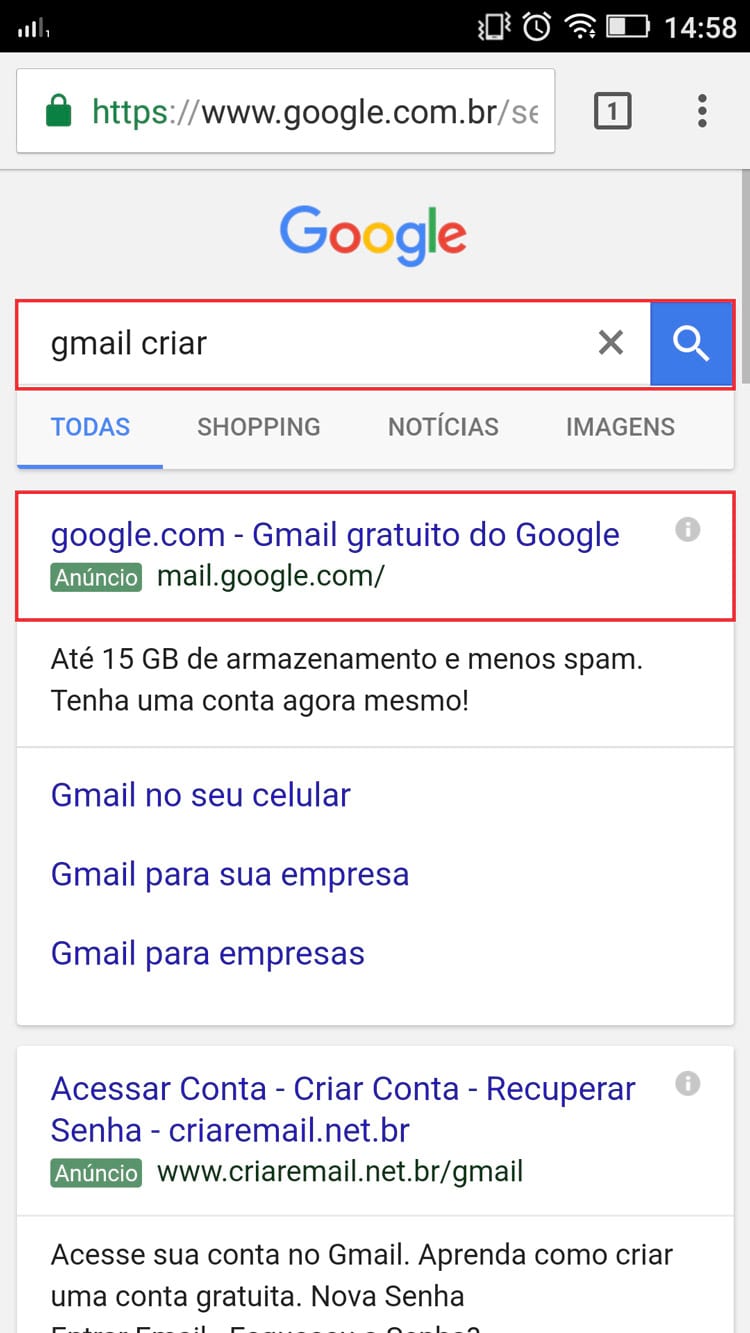Open the "Gmail gratuito do Google" ad result

335,535
